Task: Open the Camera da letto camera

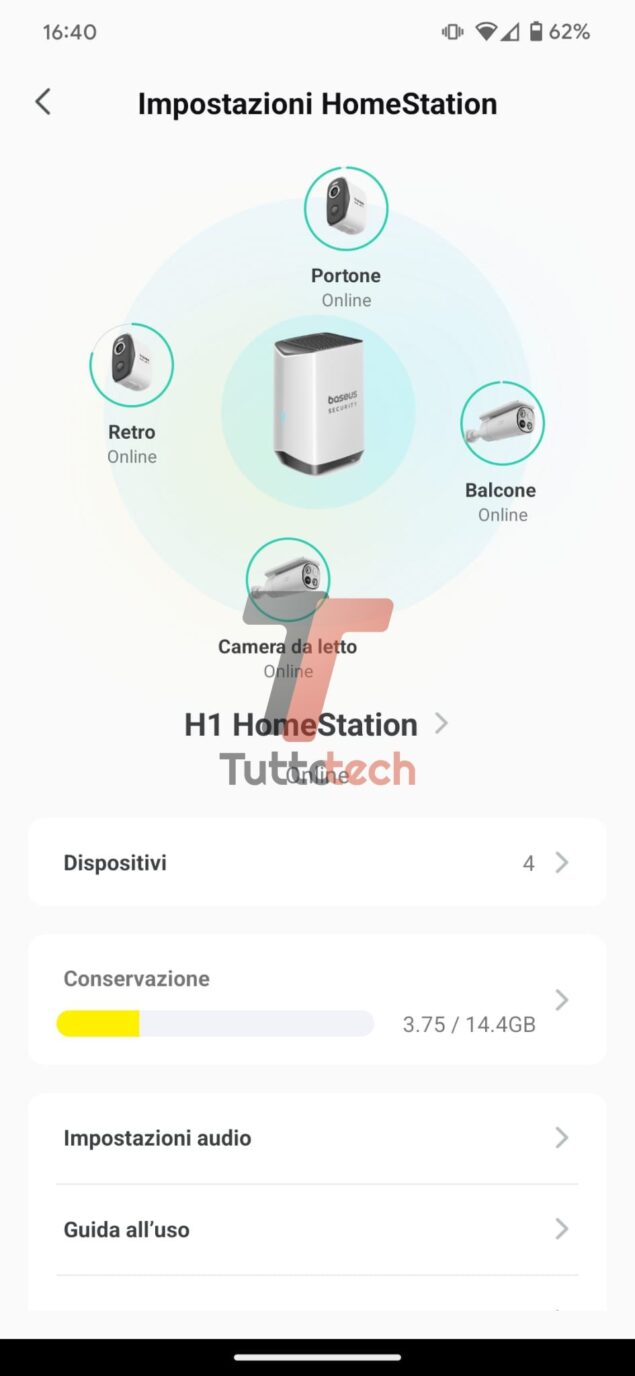Action: (288, 580)
